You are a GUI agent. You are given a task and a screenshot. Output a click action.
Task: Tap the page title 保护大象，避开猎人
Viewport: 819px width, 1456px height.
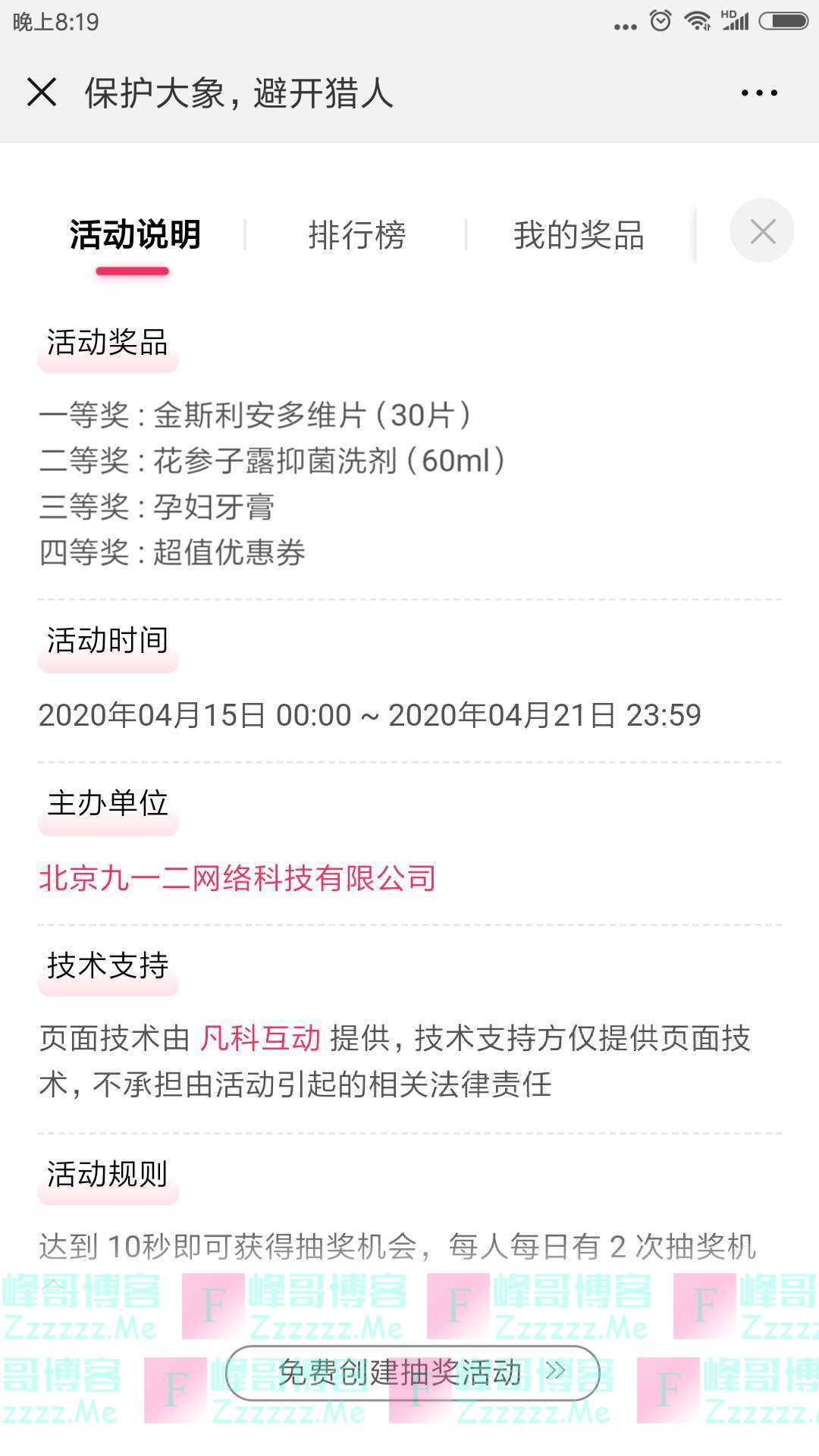(239, 93)
